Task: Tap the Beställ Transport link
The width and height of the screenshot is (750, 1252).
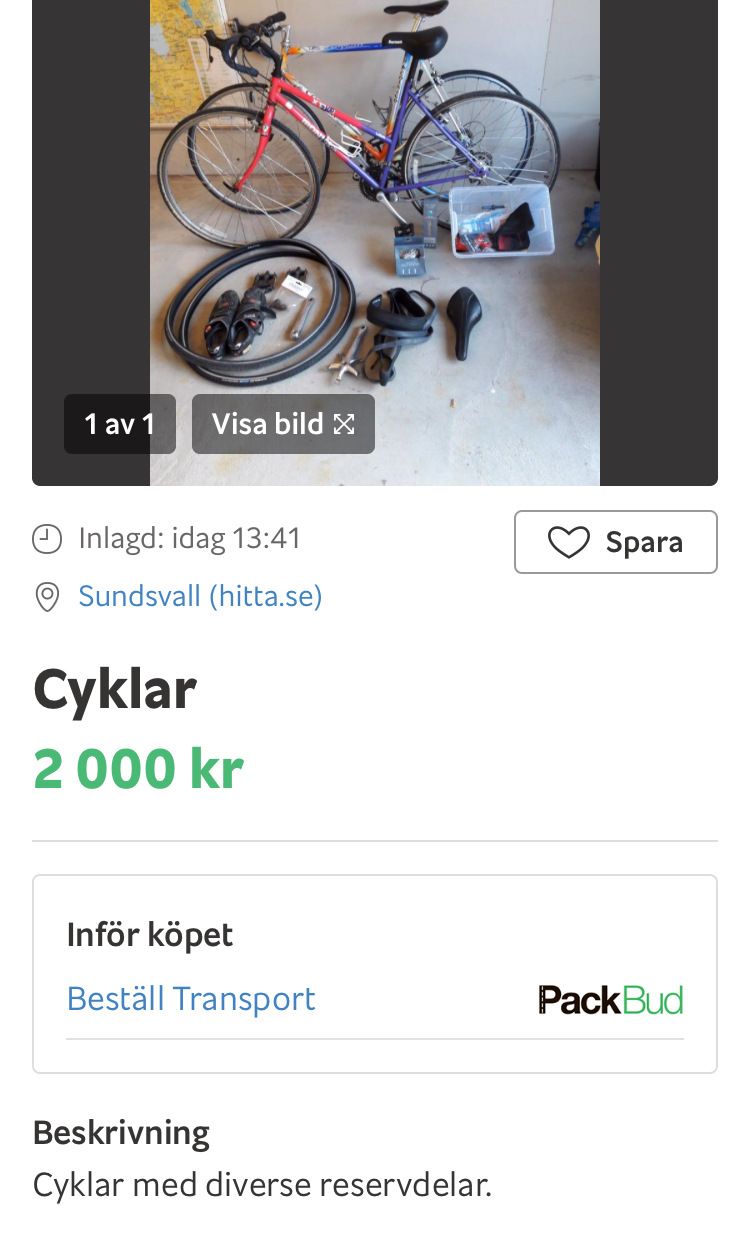Action: [191, 999]
